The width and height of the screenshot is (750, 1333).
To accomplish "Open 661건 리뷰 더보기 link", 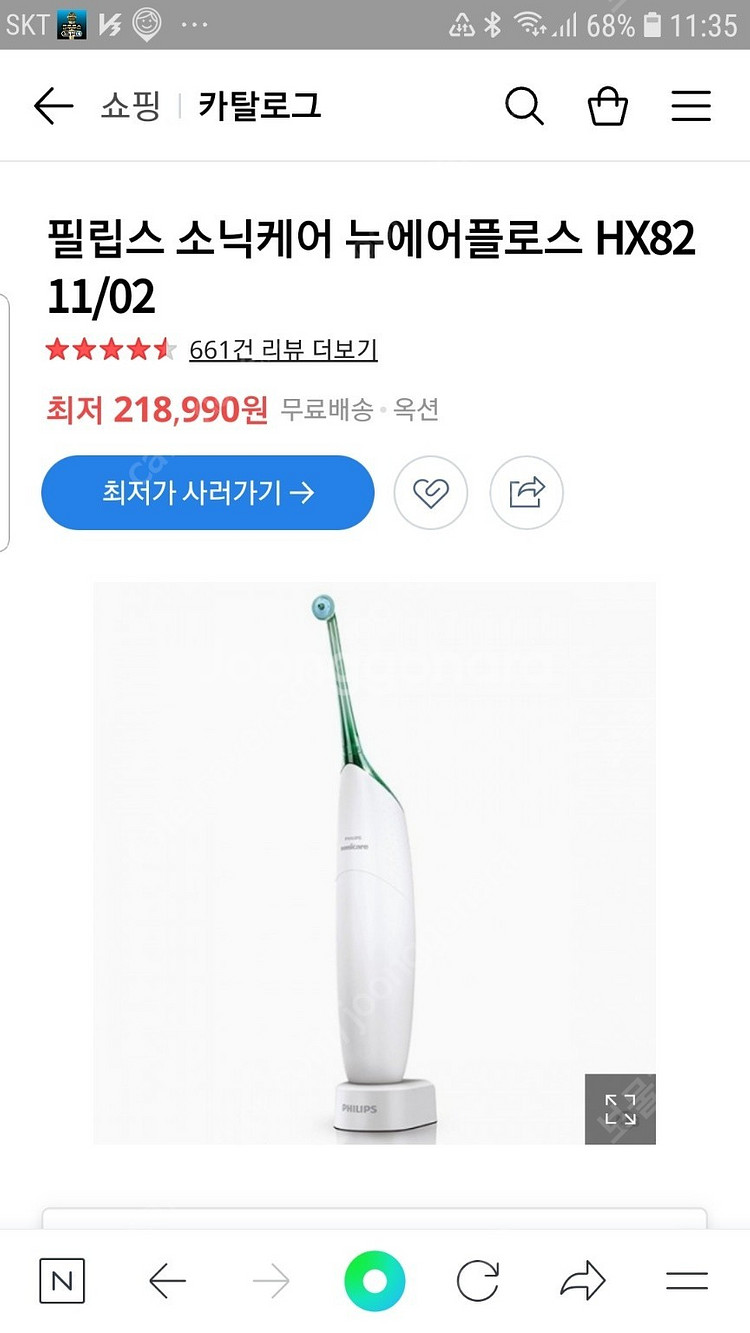I will coord(283,350).
